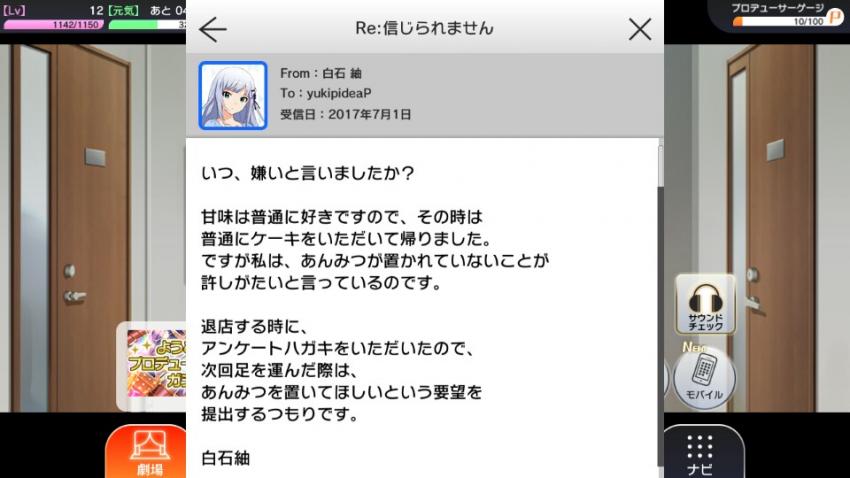Close the mail window
This screenshot has width=850, height=478.
tap(640, 29)
